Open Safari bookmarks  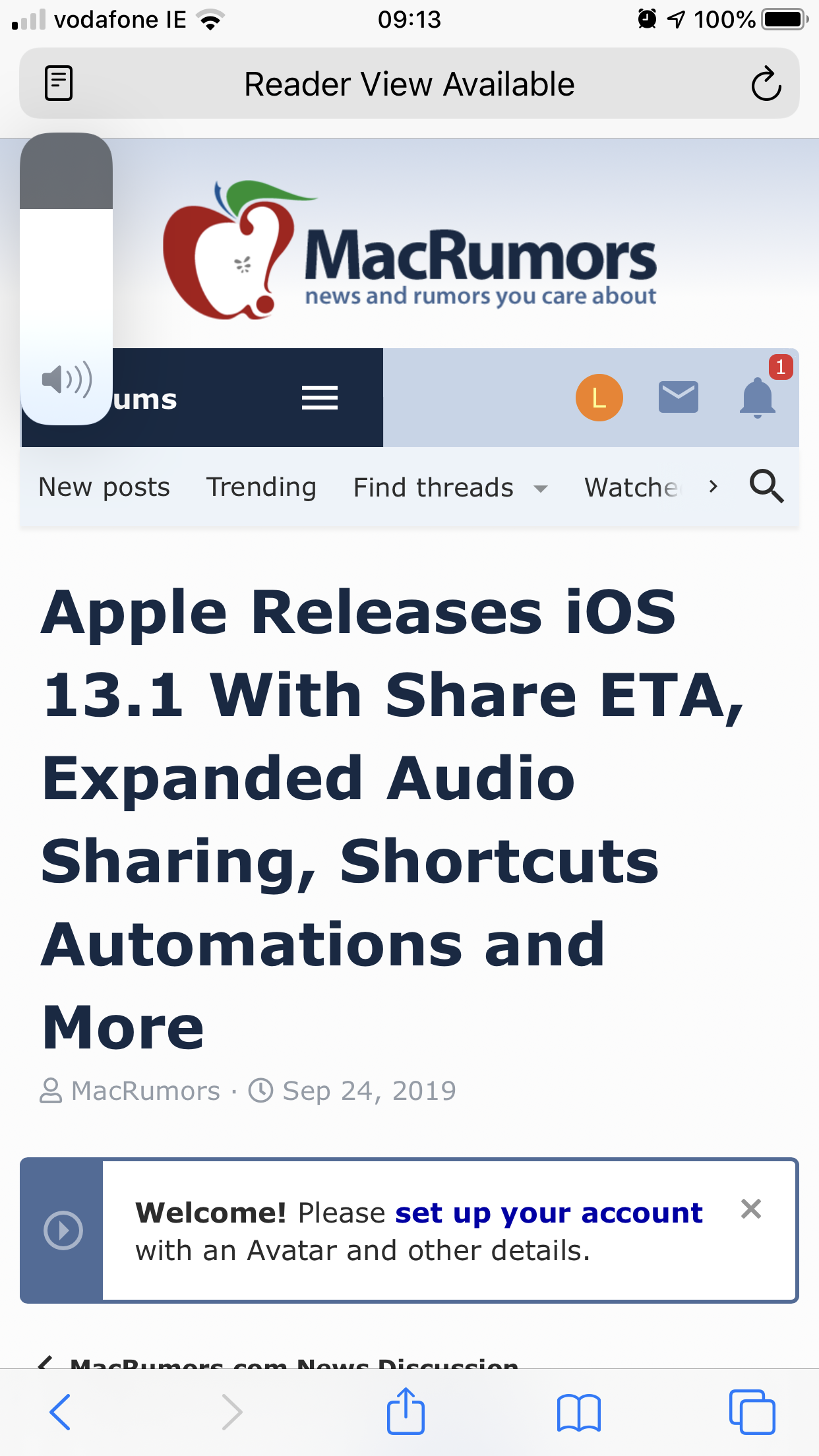(x=578, y=1412)
